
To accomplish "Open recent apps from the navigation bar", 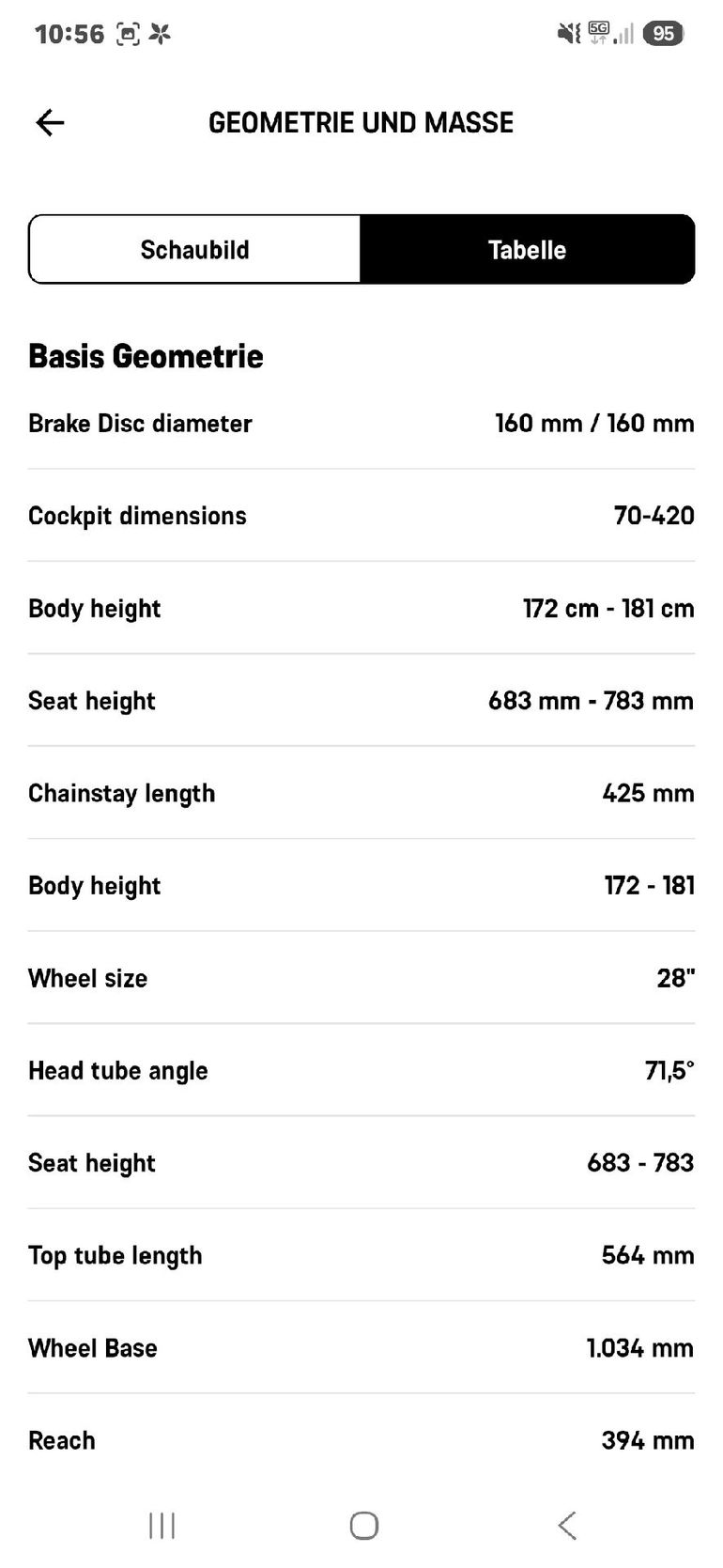I will [162, 1526].
